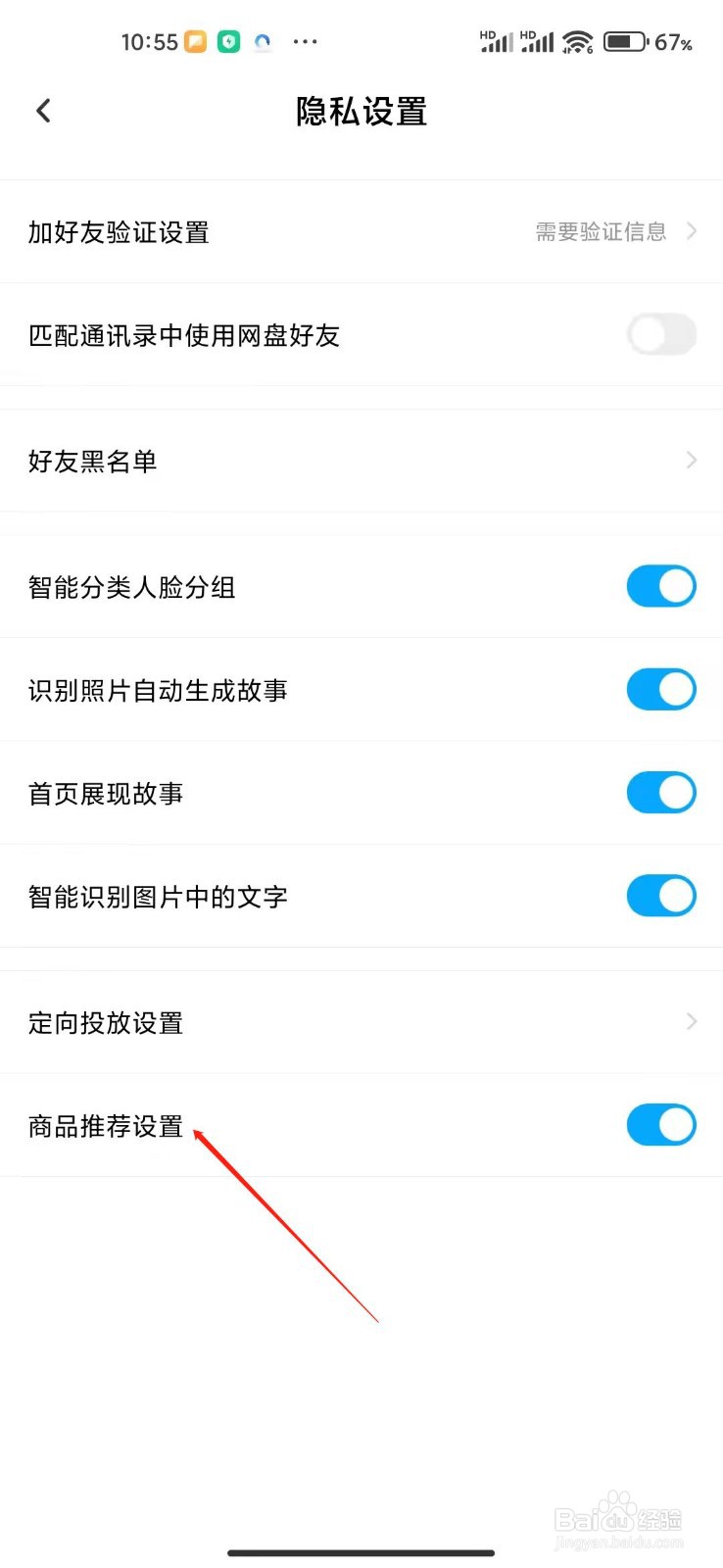
Task: Expand 加好友验证设置 via its chevron
Action: 693,231
